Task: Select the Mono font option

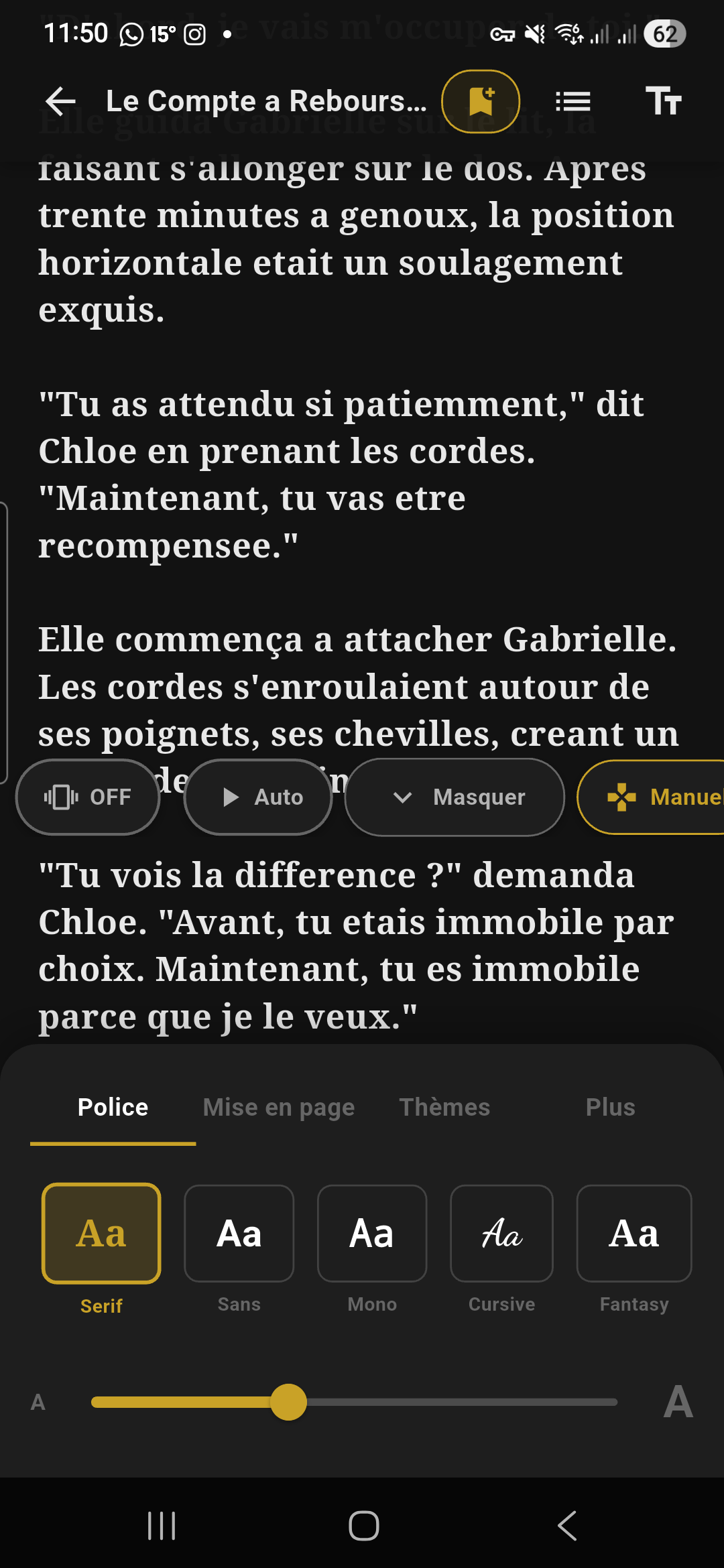Action: [x=371, y=1233]
